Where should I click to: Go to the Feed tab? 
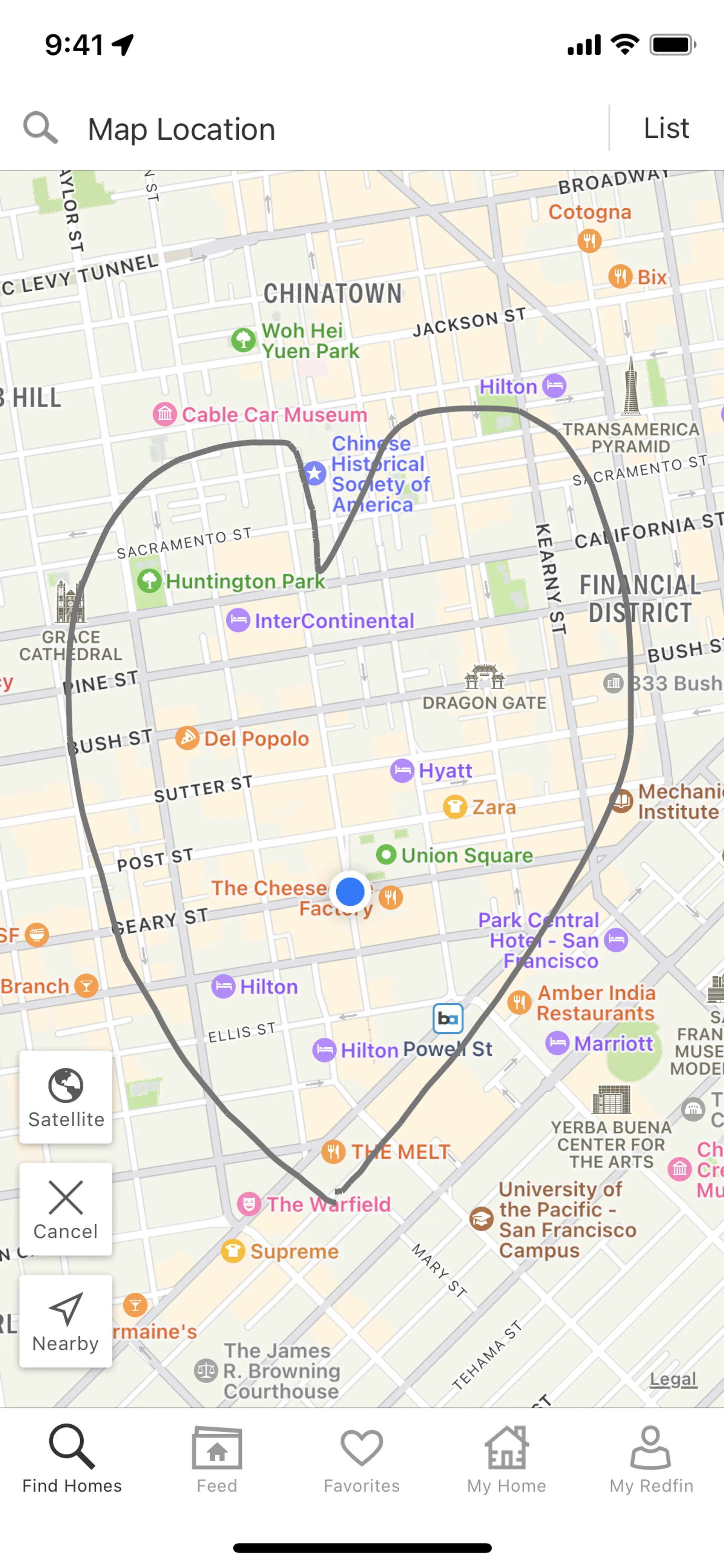pyautogui.click(x=217, y=1460)
